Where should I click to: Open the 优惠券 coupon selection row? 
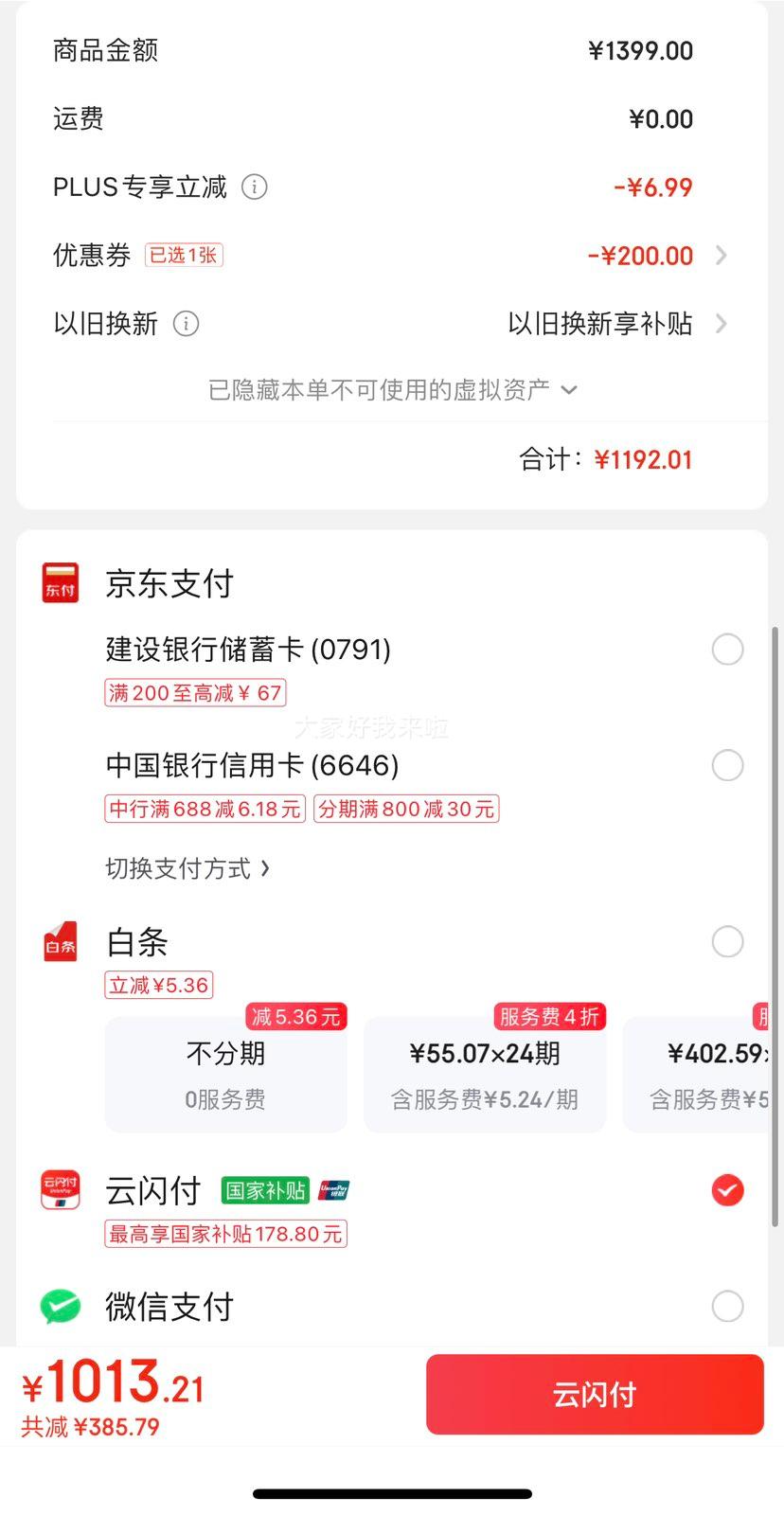(391, 255)
